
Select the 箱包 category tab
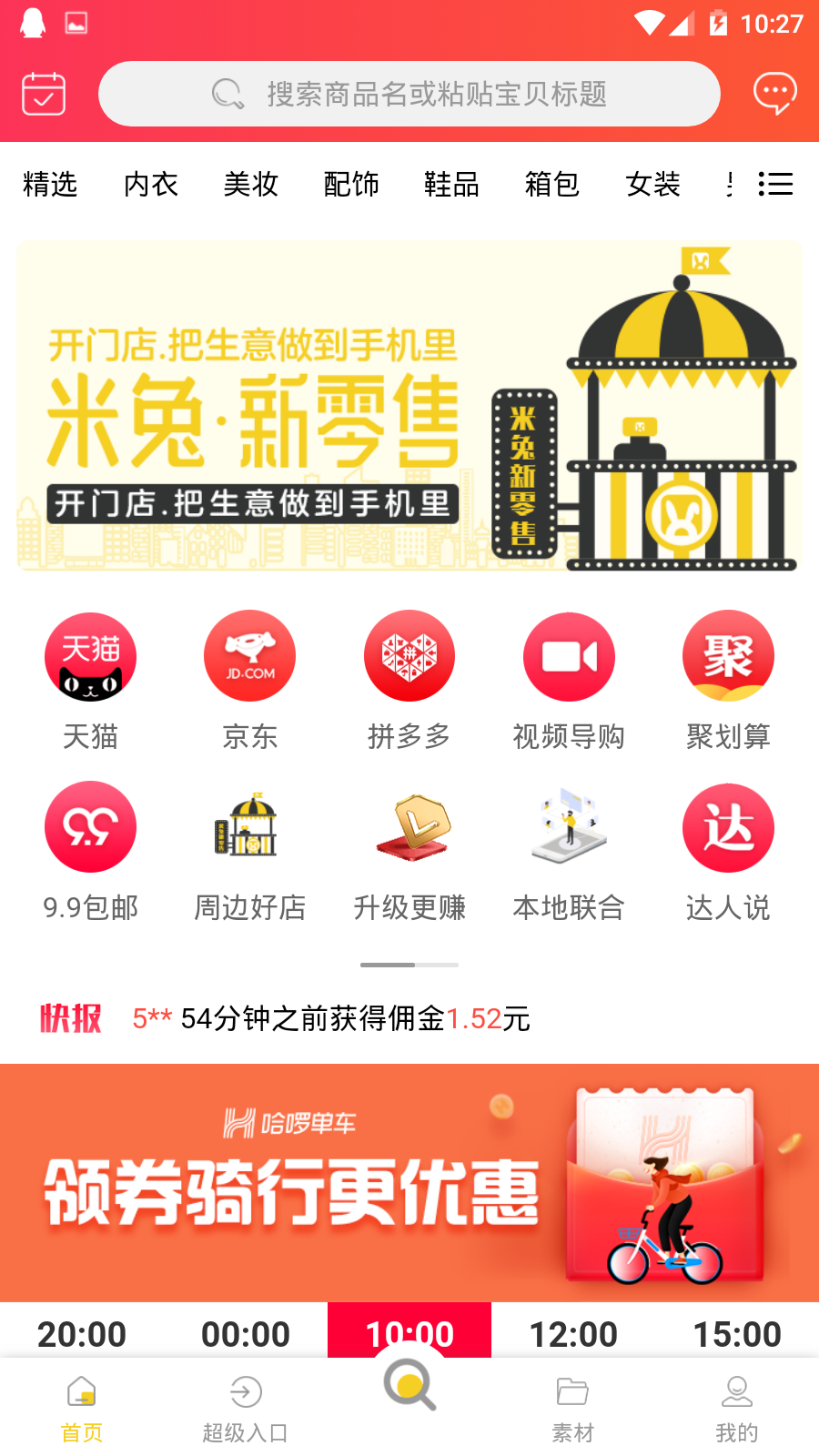pos(551,184)
